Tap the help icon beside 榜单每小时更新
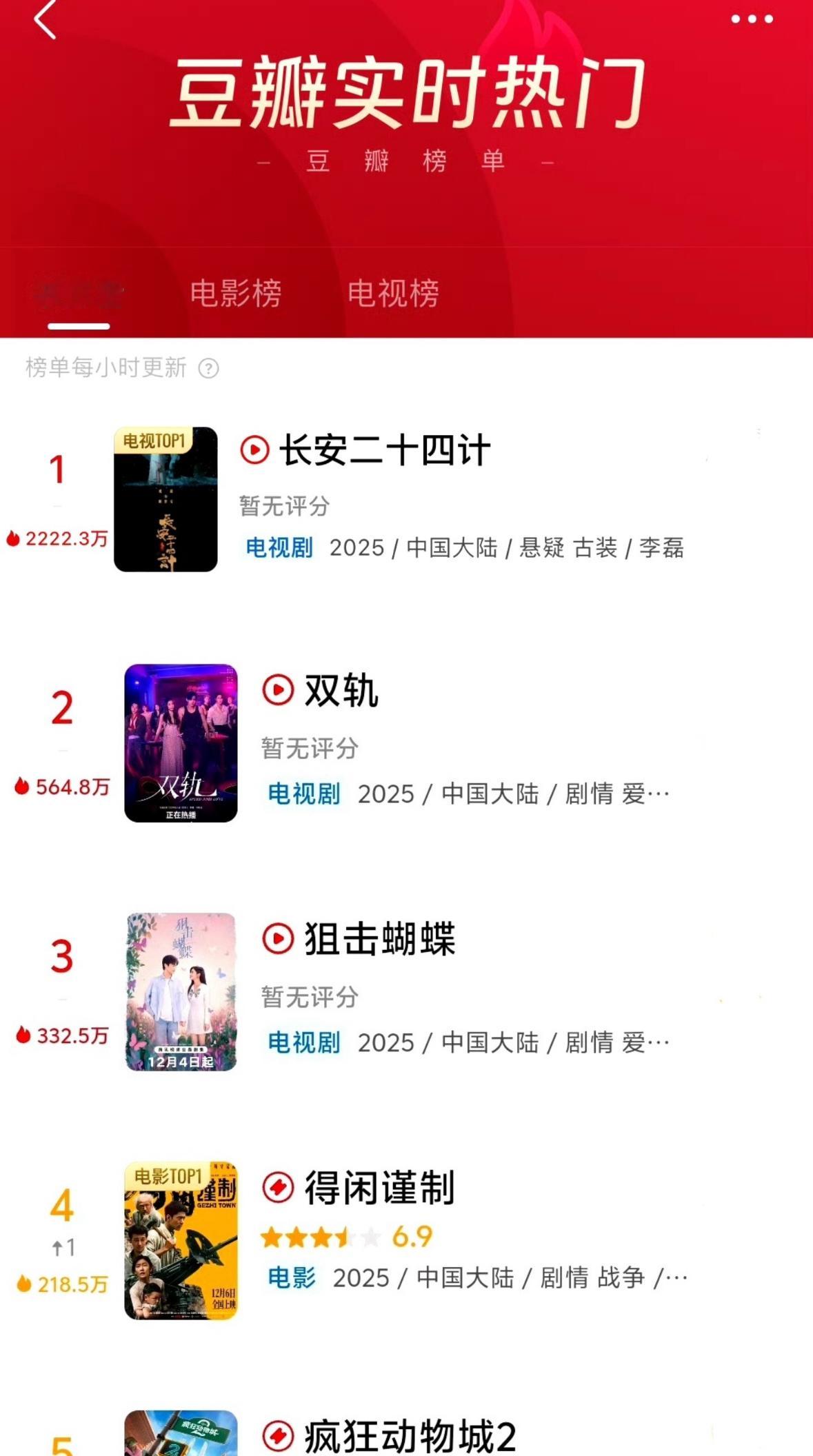Image resolution: width=813 pixels, height=1456 pixels. click(x=209, y=369)
